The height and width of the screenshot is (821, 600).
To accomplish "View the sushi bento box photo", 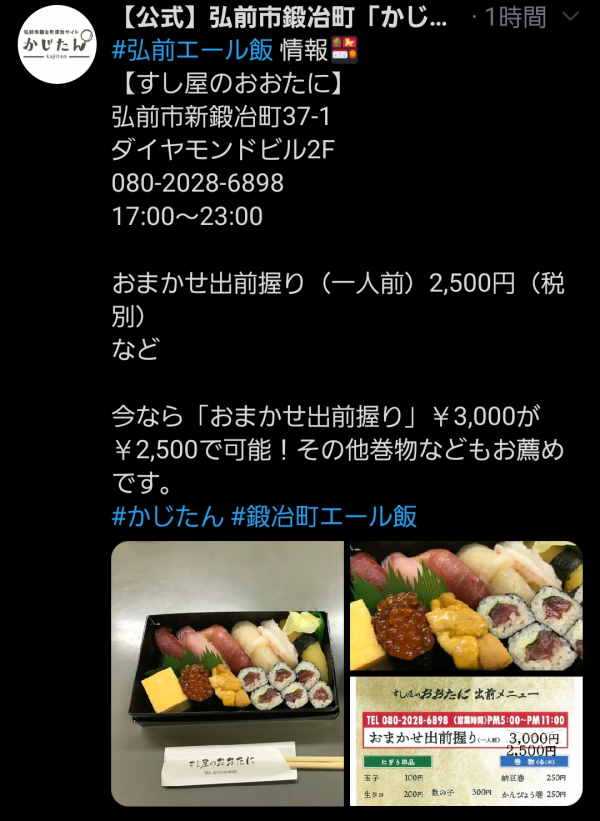I will pyautogui.click(x=226, y=672).
